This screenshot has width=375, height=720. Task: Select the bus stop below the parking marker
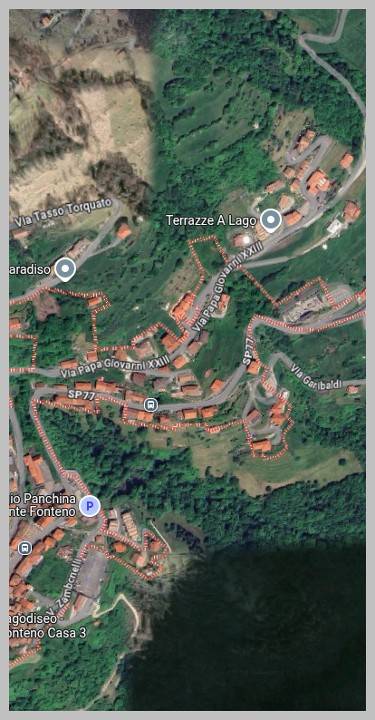[x=25, y=548]
